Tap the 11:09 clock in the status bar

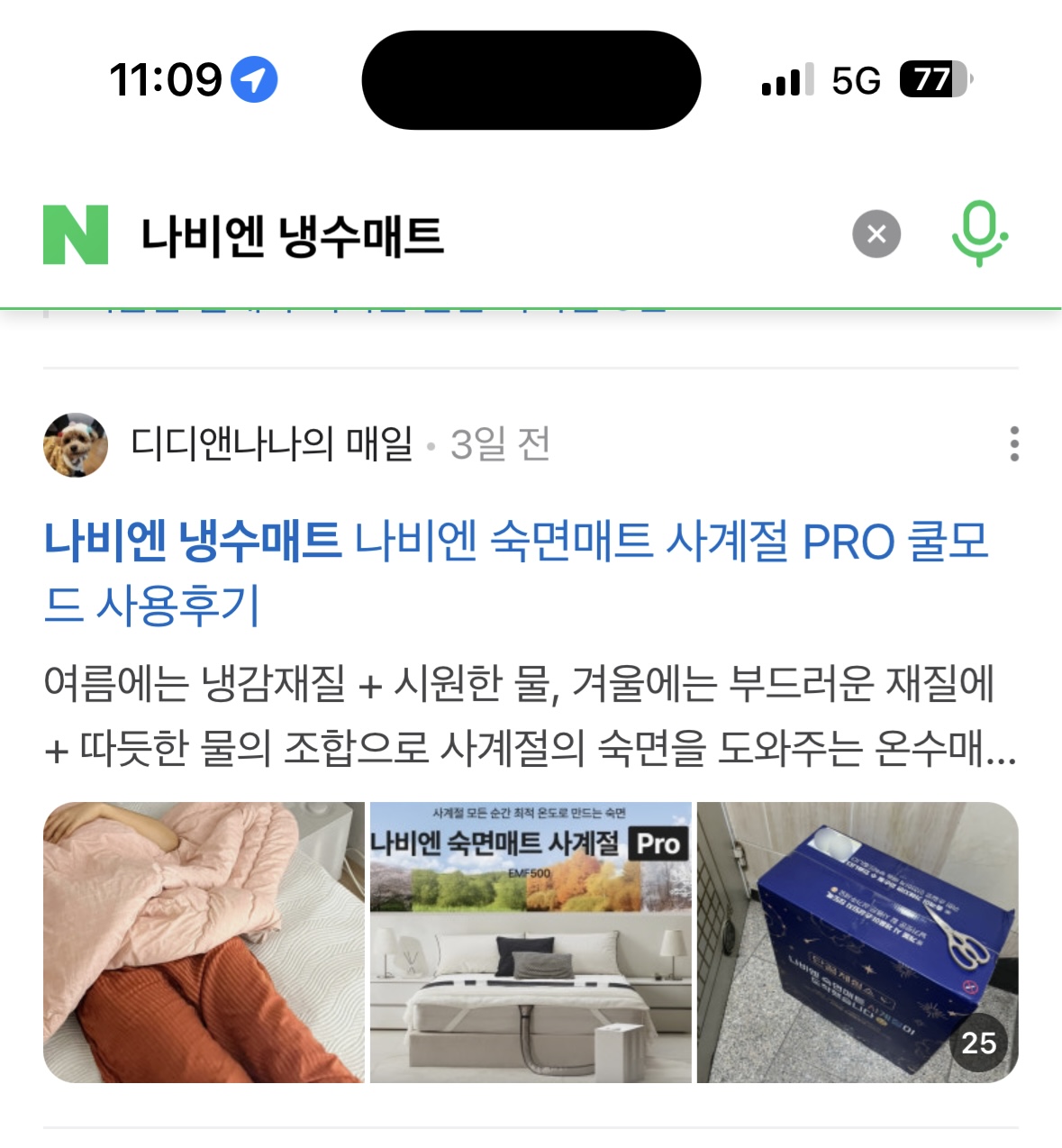point(165,77)
